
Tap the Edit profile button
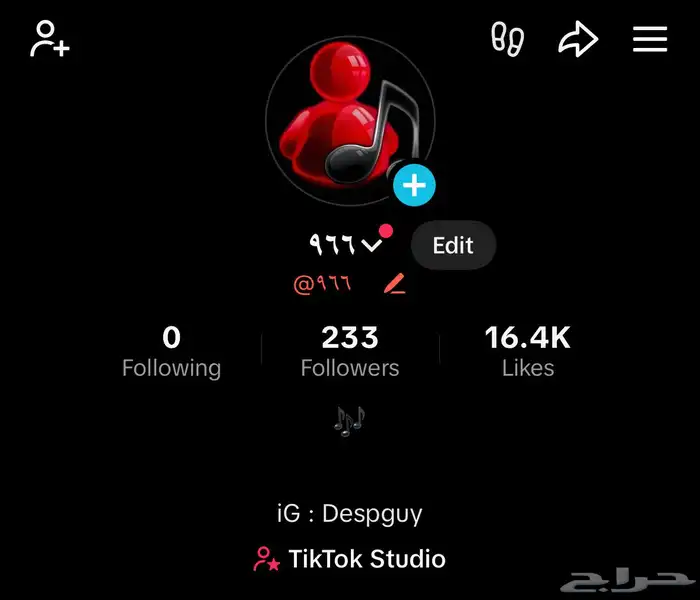pyautogui.click(x=453, y=245)
